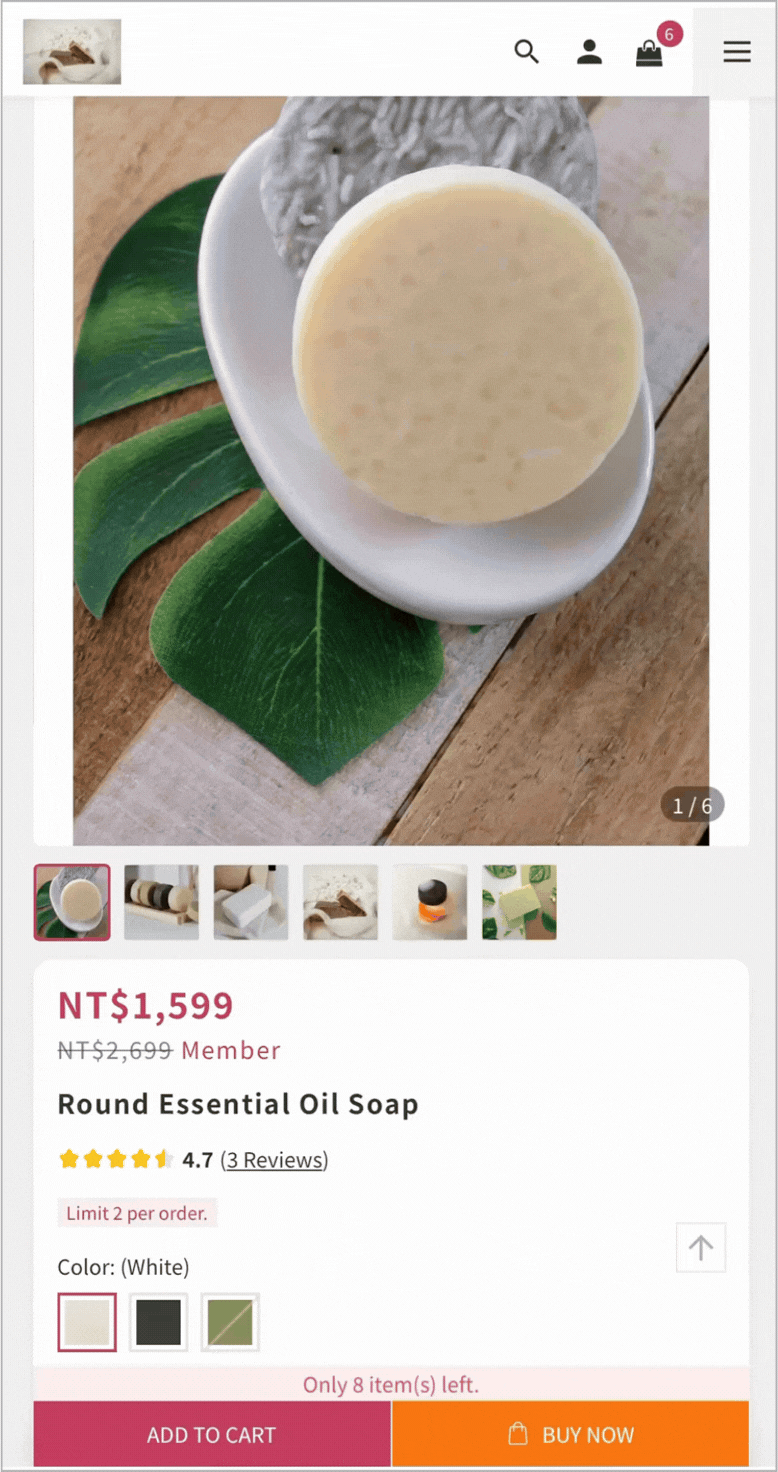This screenshot has width=778, height=1472.
Task: Select the fifth thumbnail with orange jar
Action: [430, 902]
